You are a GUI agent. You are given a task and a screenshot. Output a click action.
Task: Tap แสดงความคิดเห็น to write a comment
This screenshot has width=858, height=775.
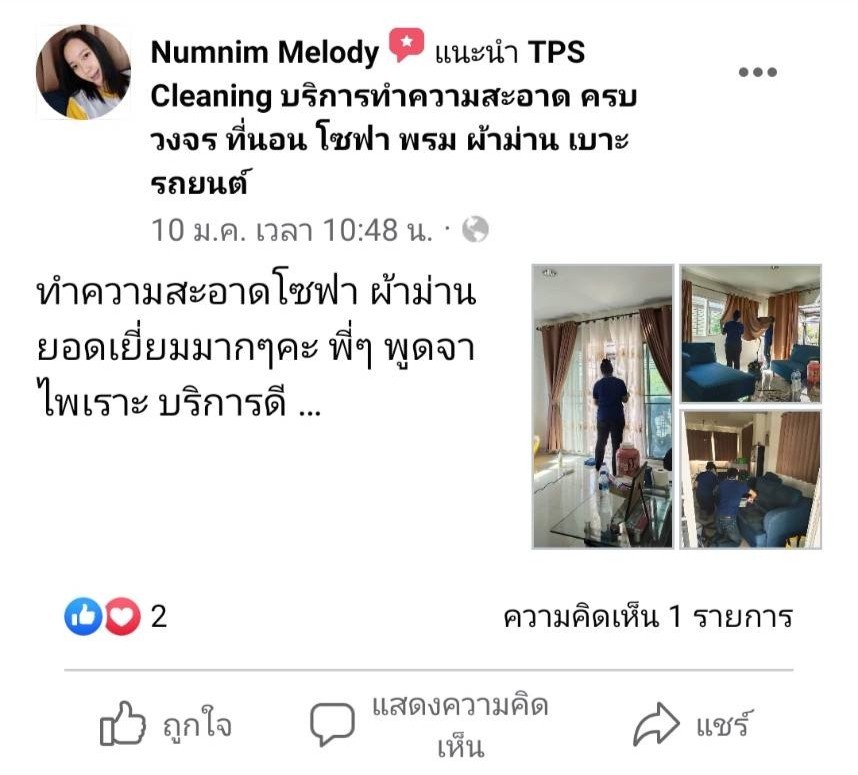pos(430,725)
